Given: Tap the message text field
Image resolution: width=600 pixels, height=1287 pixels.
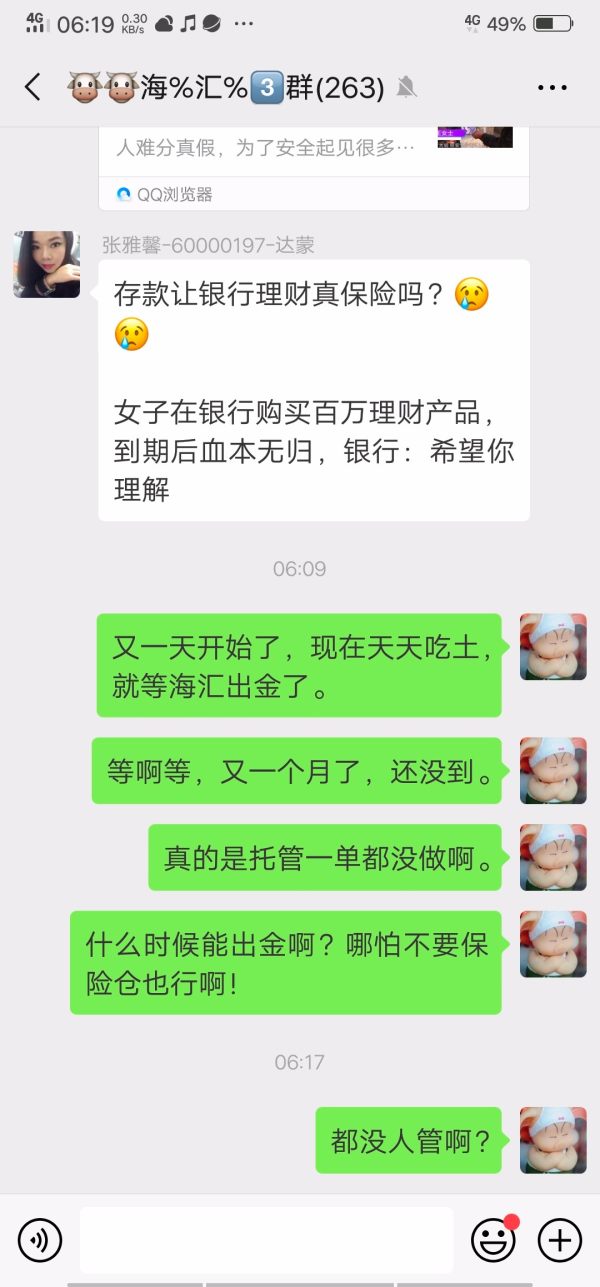Looking at the screenshot, I should click(x=266, y=1241).
